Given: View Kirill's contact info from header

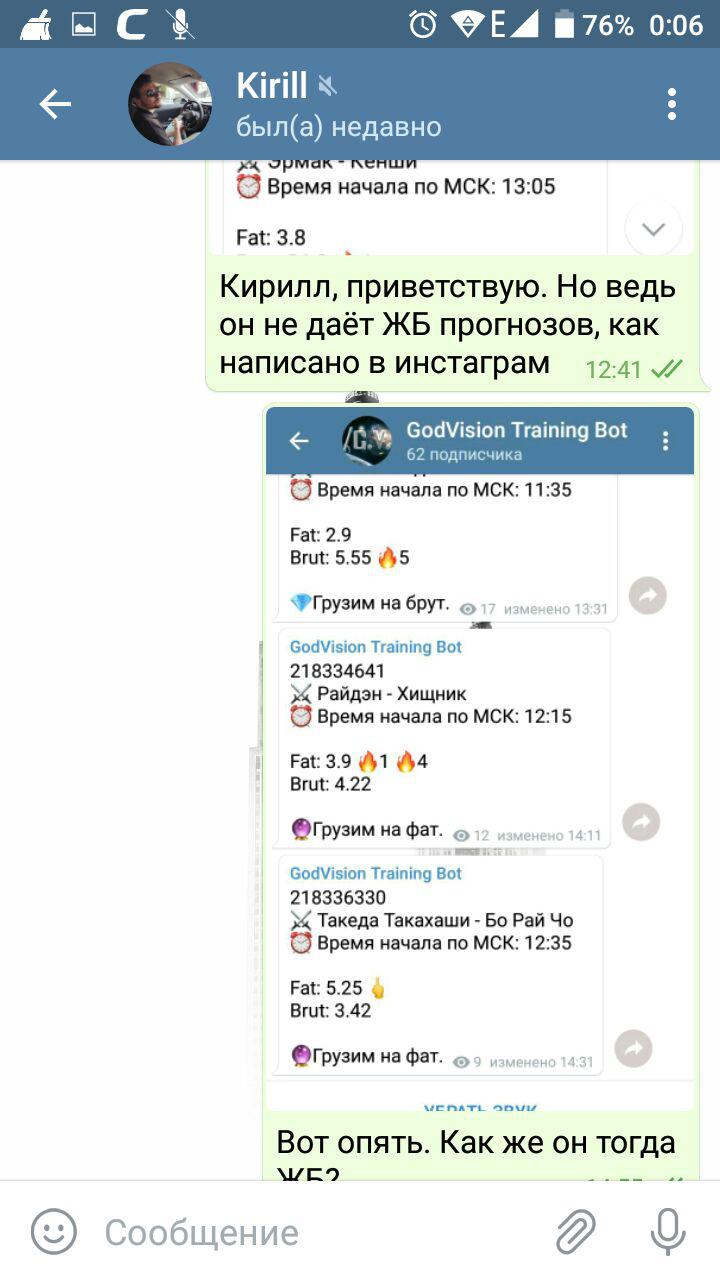Looking at the screenshot, I should pos(338,104).
